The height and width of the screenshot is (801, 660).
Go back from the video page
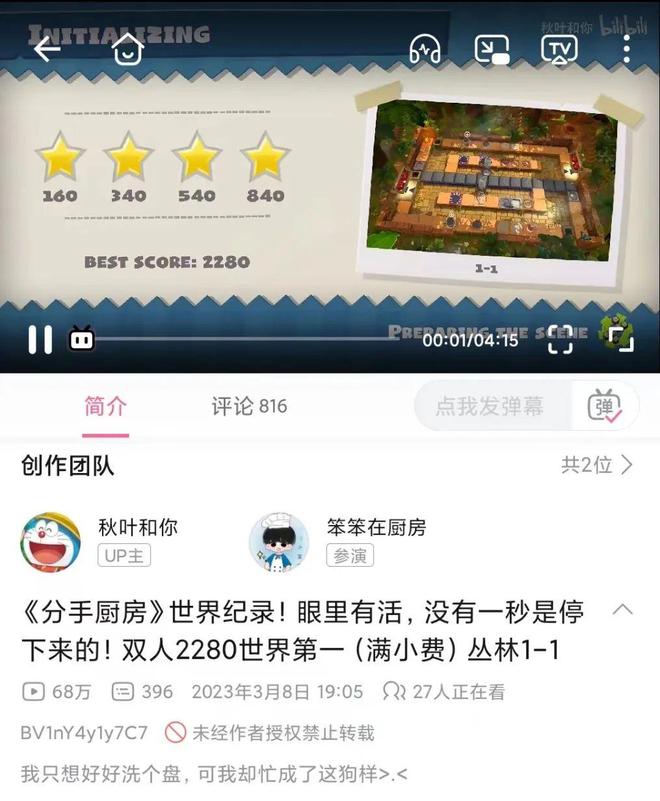tap(46, 49)
